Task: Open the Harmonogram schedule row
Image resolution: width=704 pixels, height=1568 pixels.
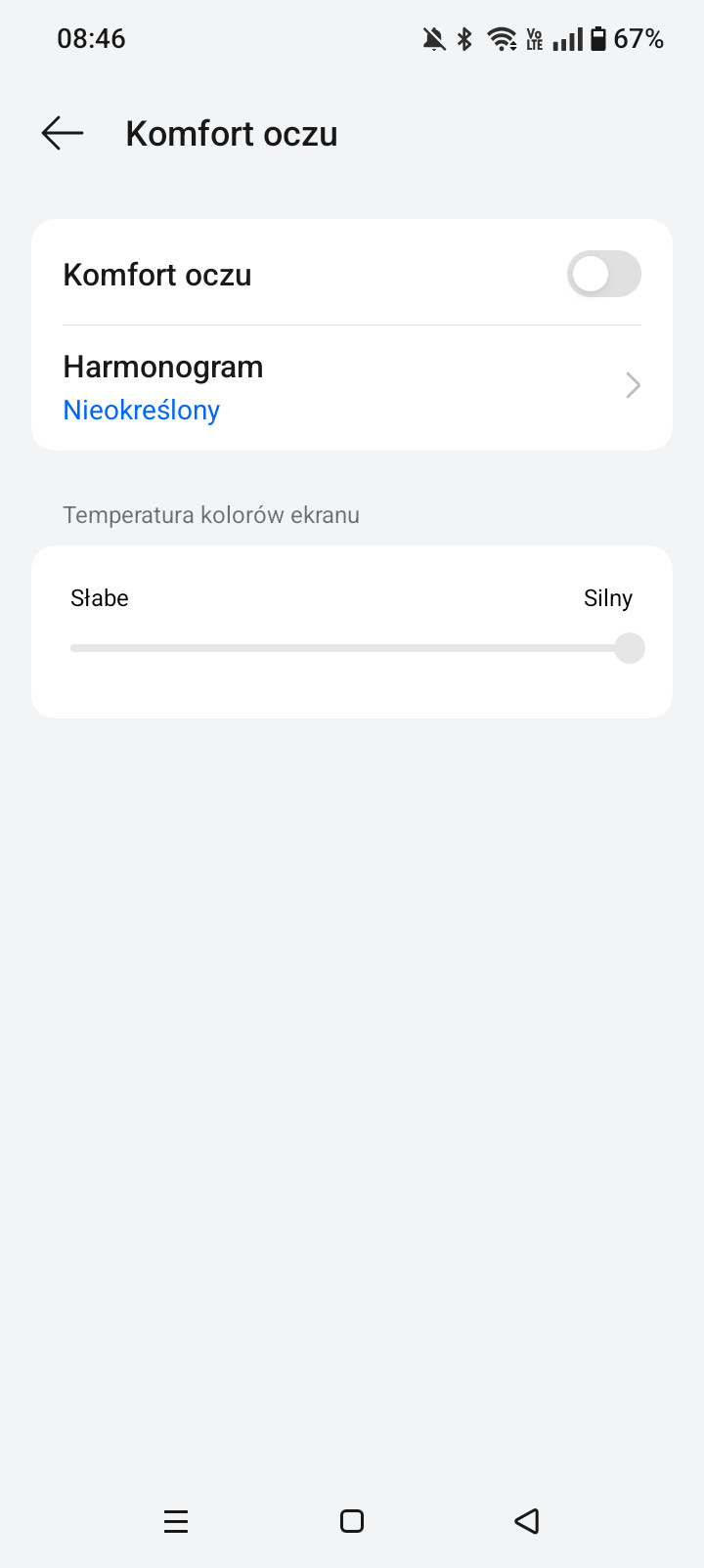Action: click(x=352, y=387)
